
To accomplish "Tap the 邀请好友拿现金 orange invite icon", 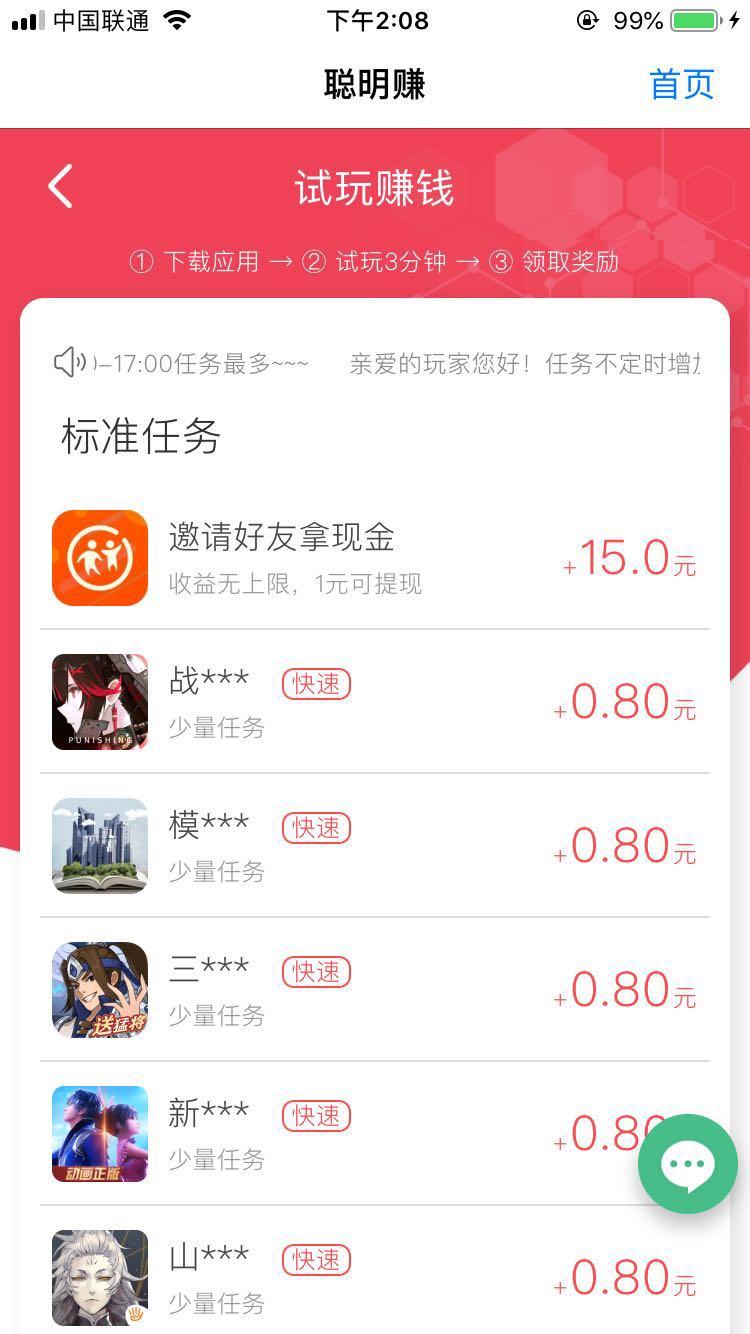I will click(x=100, y=558).
